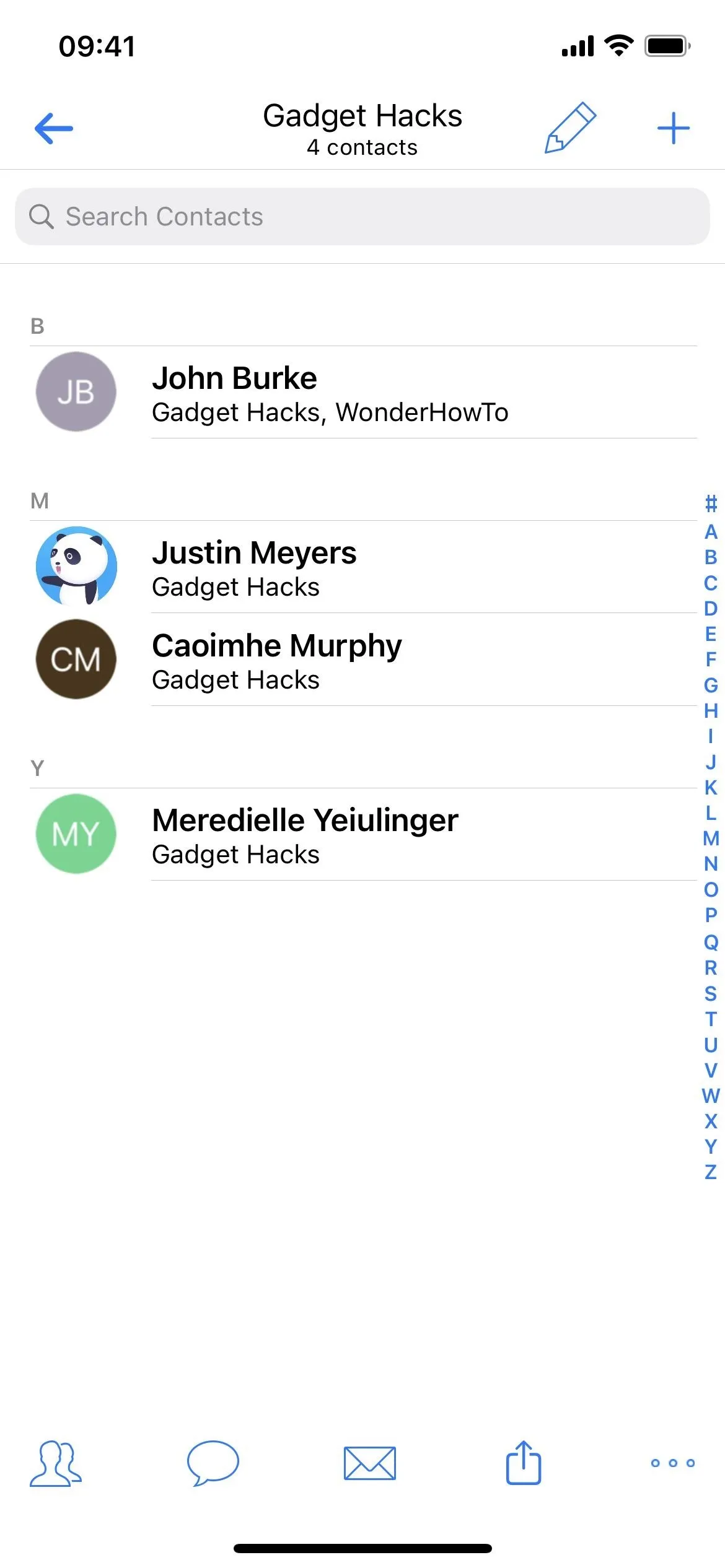725x1568 pixels.
Task: Add a contact with the plus icon
Action: [x=673, y=128]
